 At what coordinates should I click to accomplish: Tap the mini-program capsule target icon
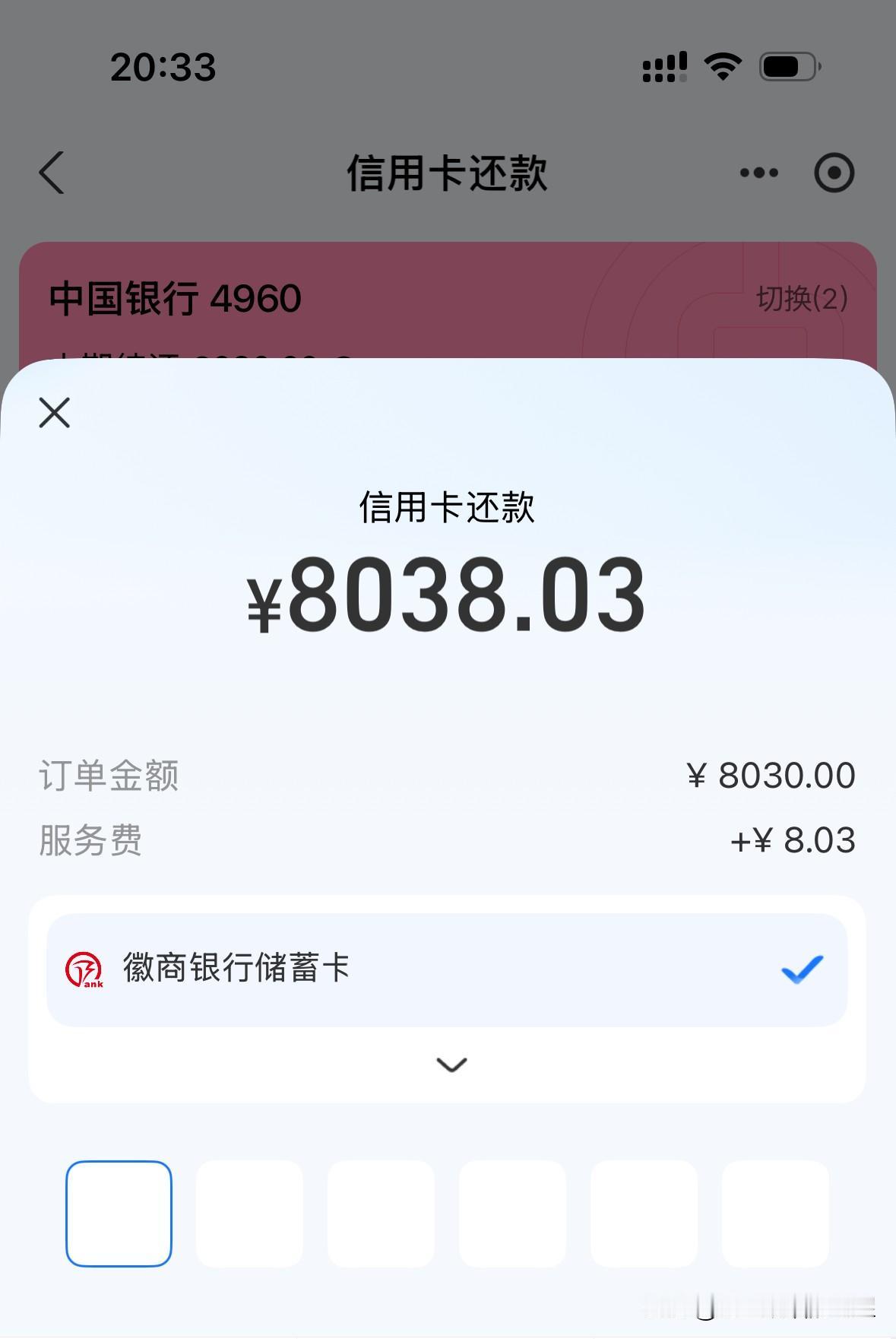pyautogui.click(x=833, y=173)
